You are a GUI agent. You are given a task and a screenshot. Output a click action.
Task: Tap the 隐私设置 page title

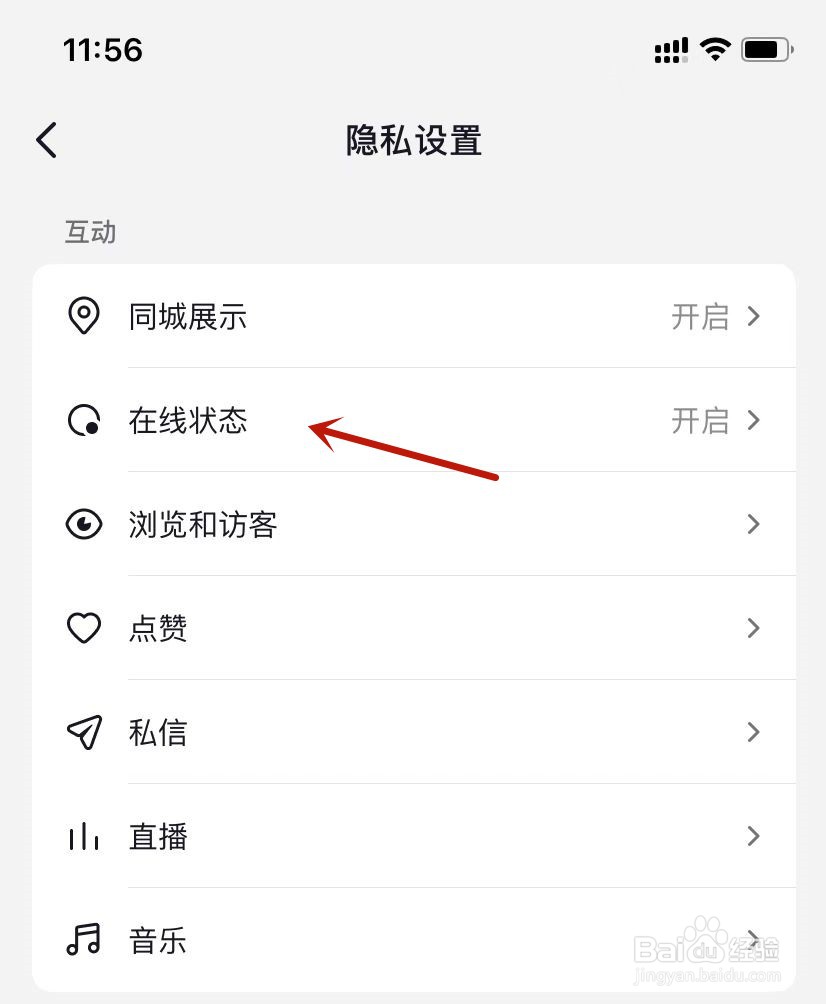click(413, 142)
